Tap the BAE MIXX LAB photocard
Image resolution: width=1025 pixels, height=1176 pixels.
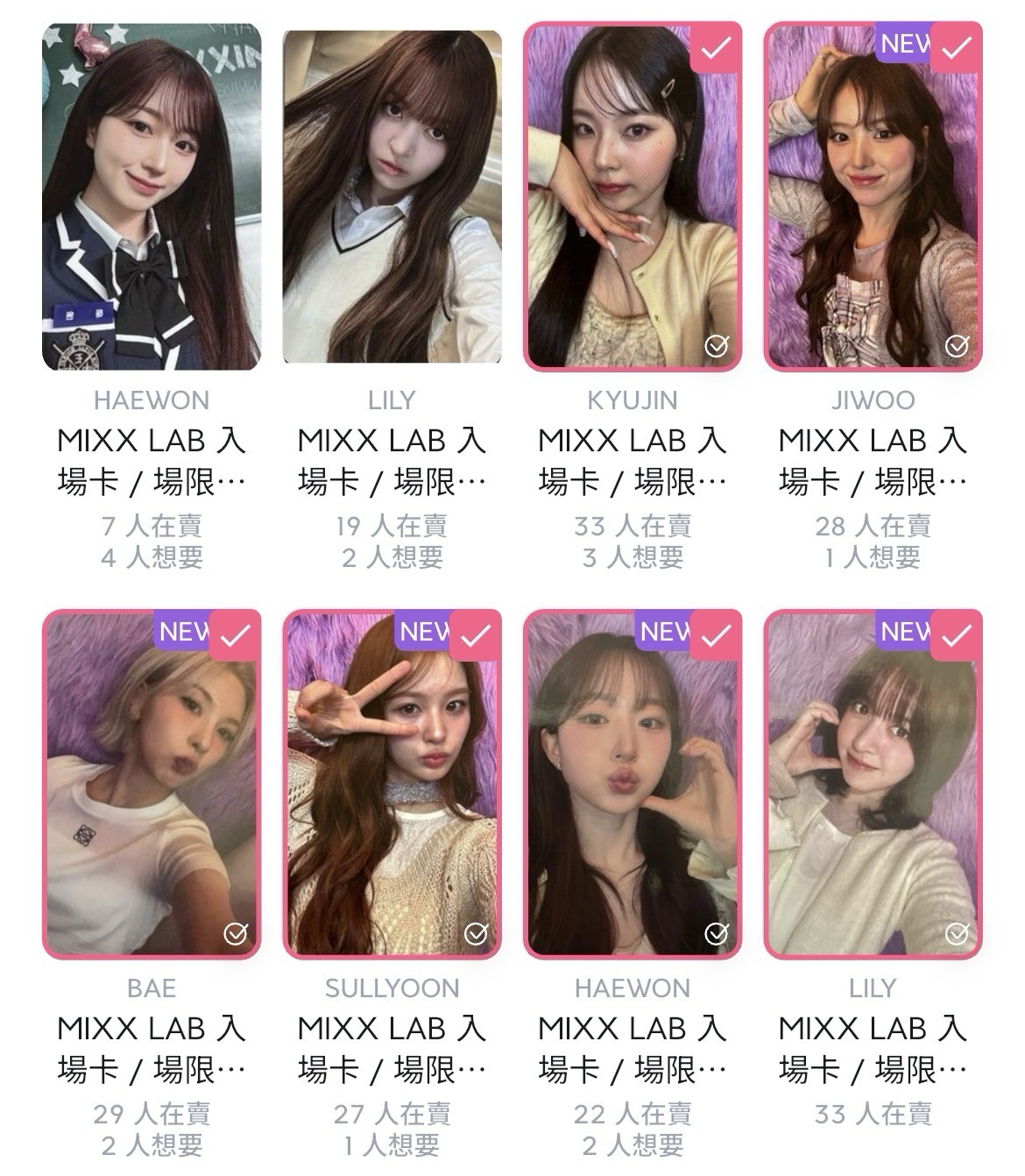(x=152, y=784)
